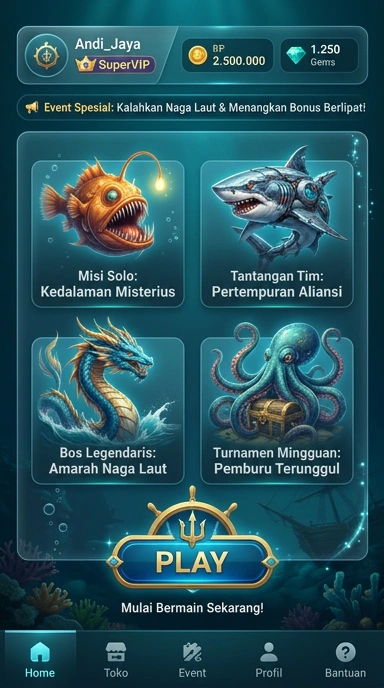Open the Event Spesial announcement banner

click(192, 108)
